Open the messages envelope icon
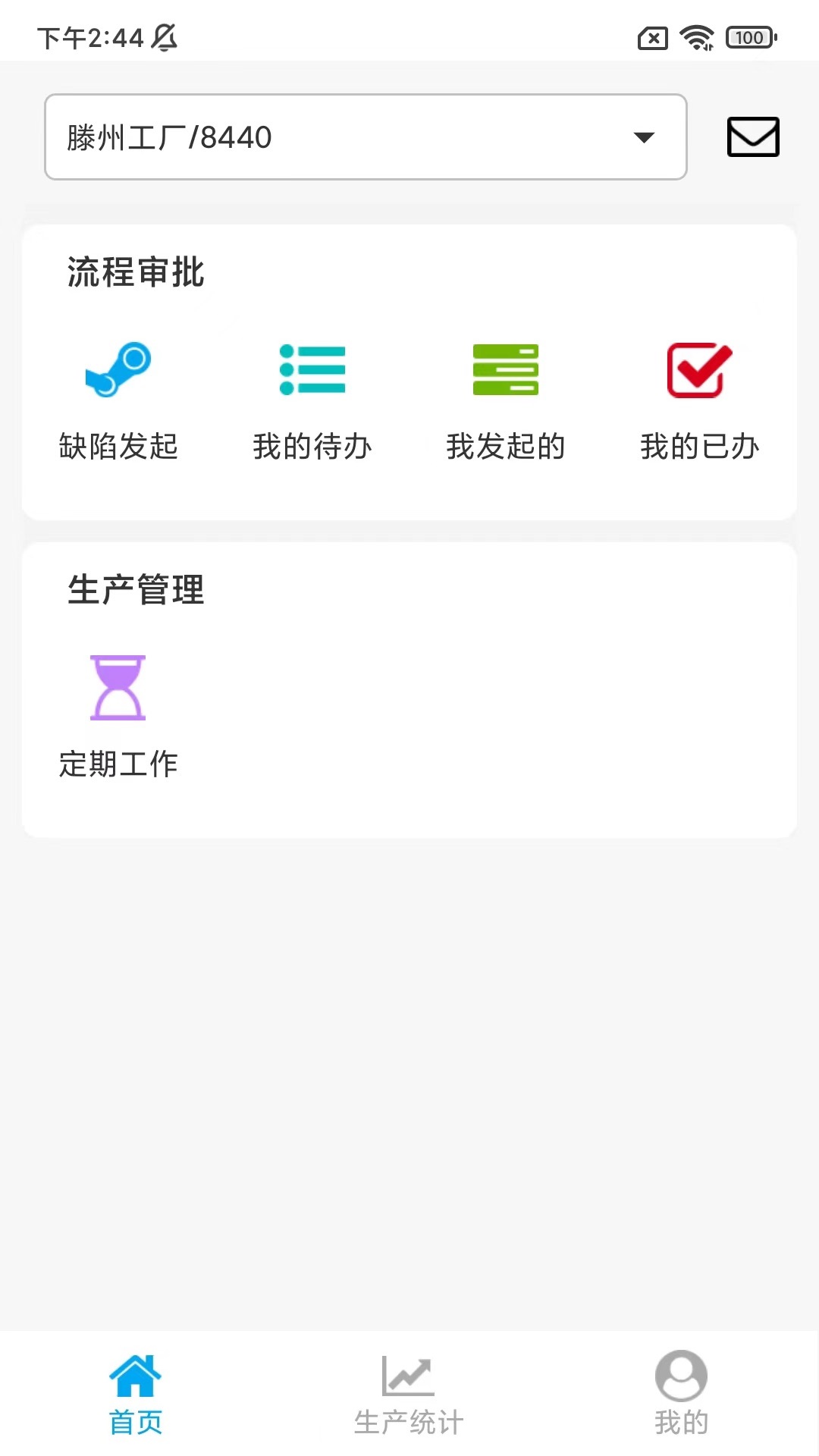 pos(753,137)
